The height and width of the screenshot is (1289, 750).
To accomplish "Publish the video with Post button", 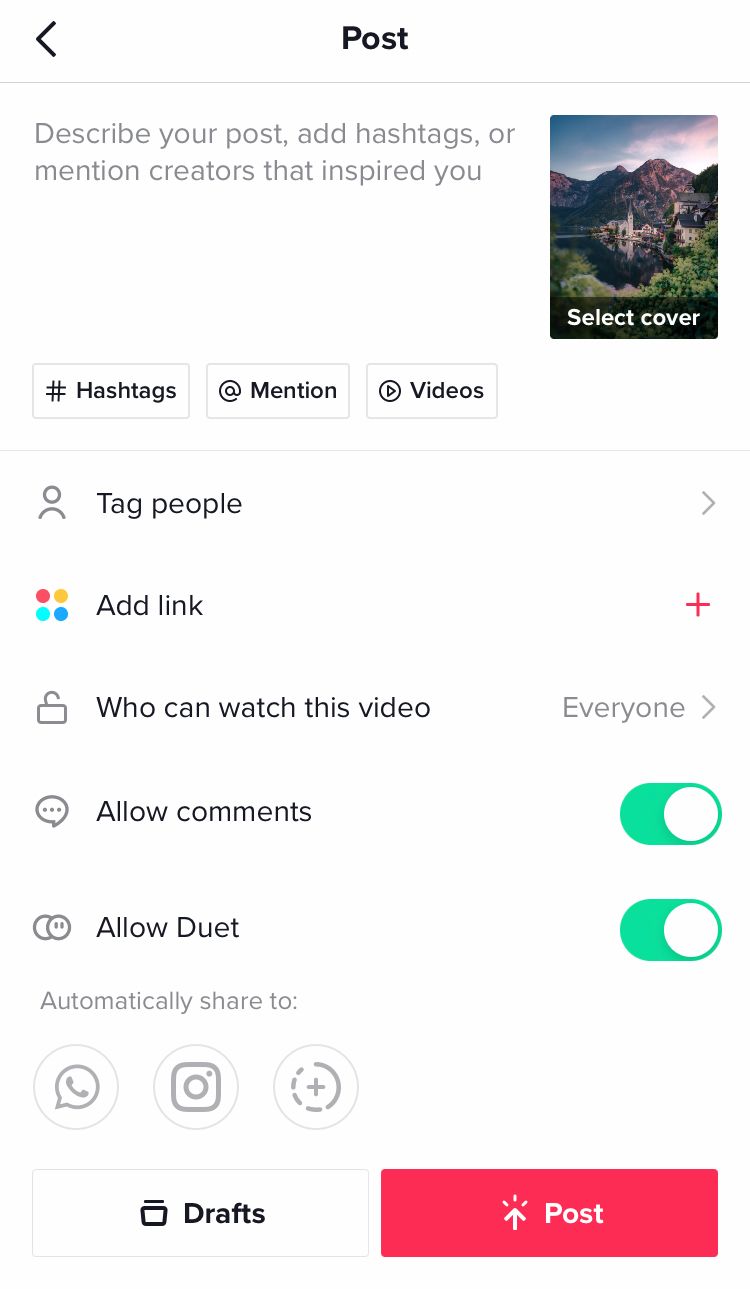I will (549, 1212).
